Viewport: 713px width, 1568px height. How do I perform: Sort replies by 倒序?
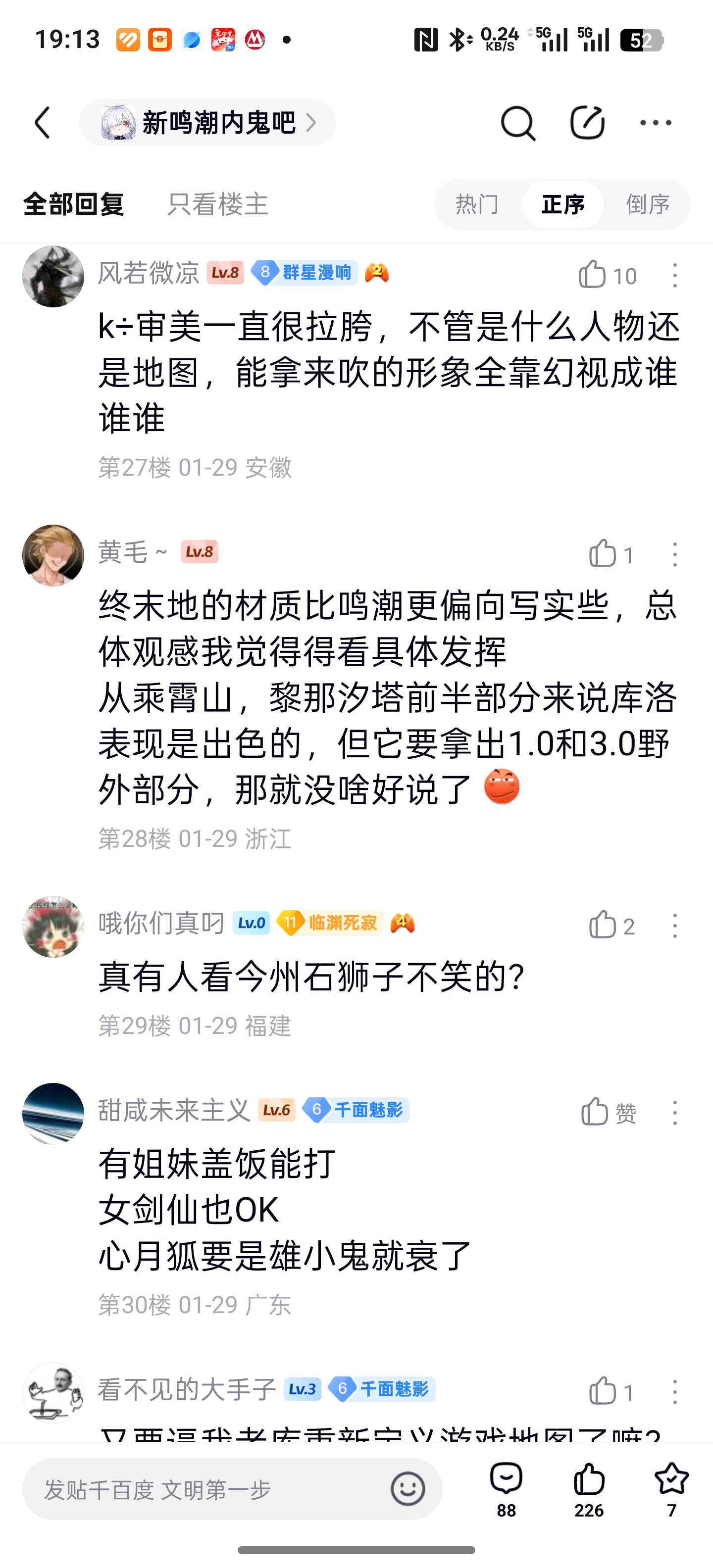647,204
